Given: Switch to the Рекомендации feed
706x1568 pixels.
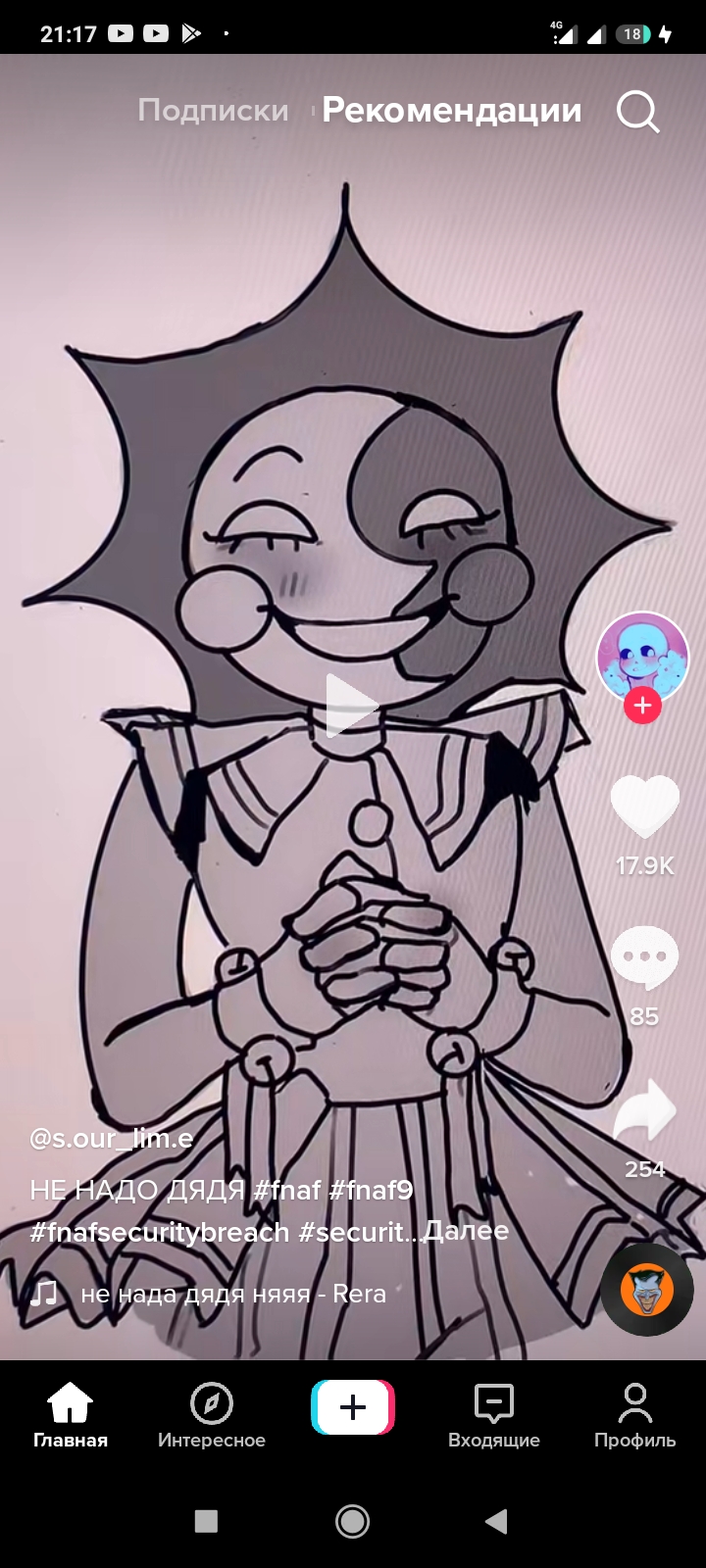Looking at the screenshot, I should coord(452,110).
